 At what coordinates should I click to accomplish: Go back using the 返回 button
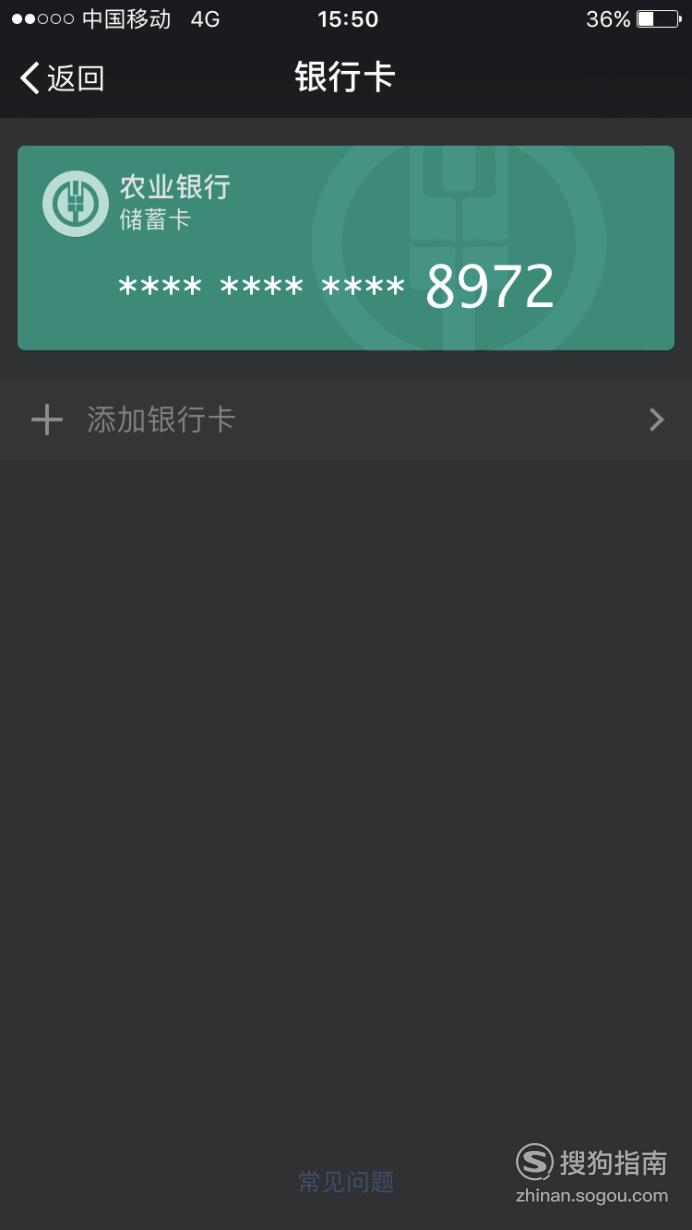pos(62,78)
